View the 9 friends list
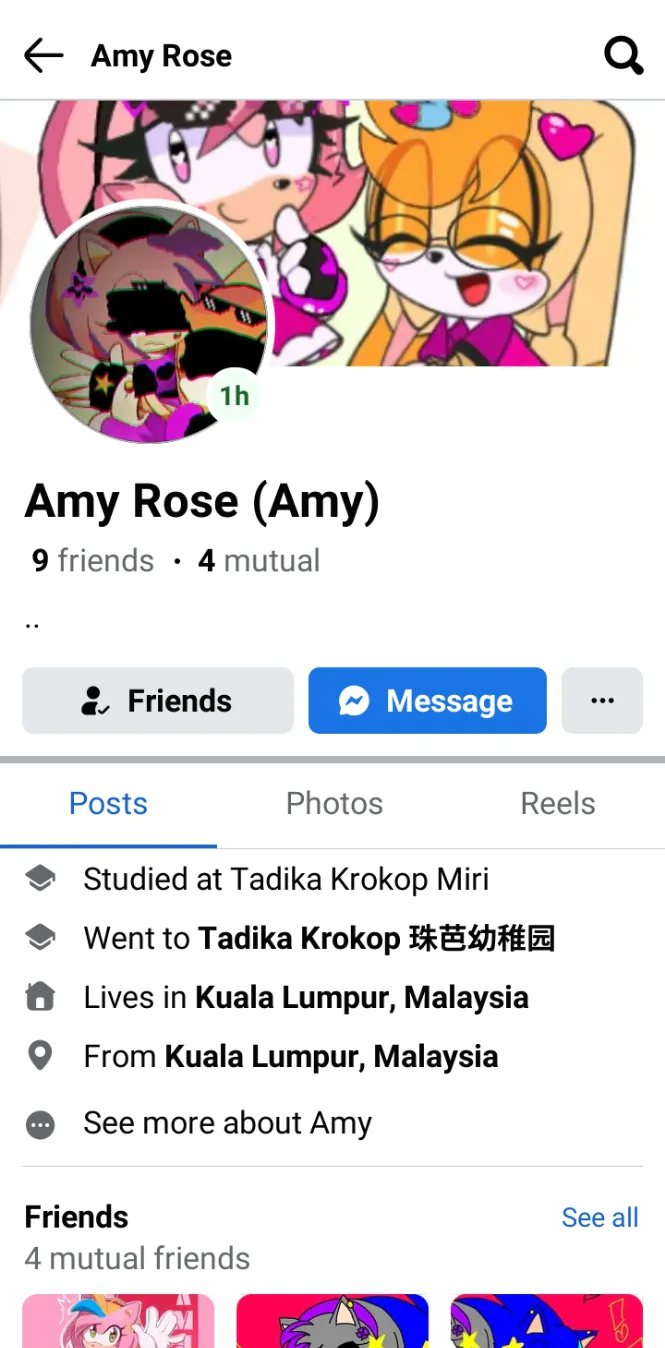The width and height of the screenshot is (665, 1348). click(93, 561)
